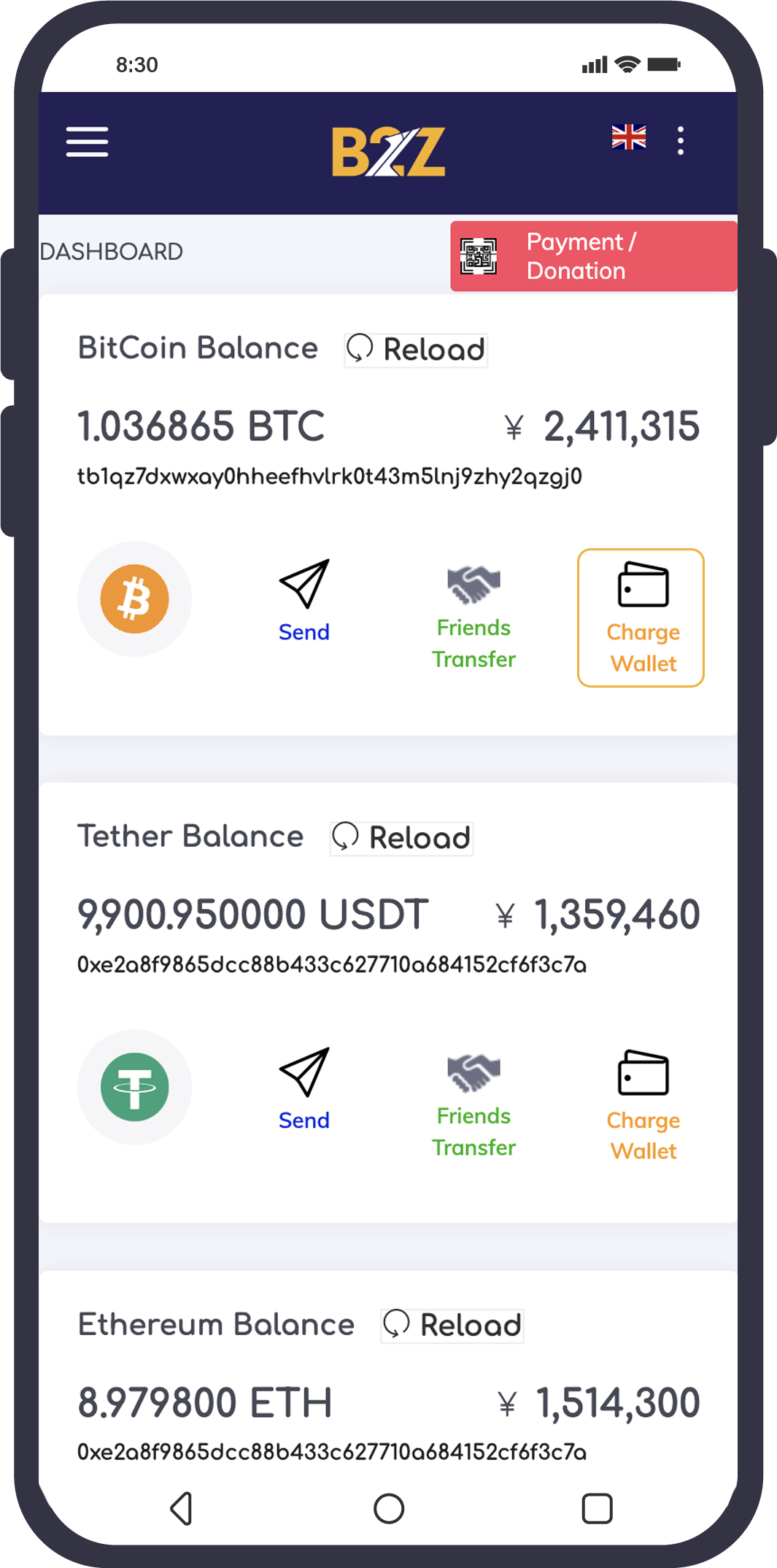This screenshot has height=1568, width=777.
Task: Go to the home screen
Action: pos(388,1508)
